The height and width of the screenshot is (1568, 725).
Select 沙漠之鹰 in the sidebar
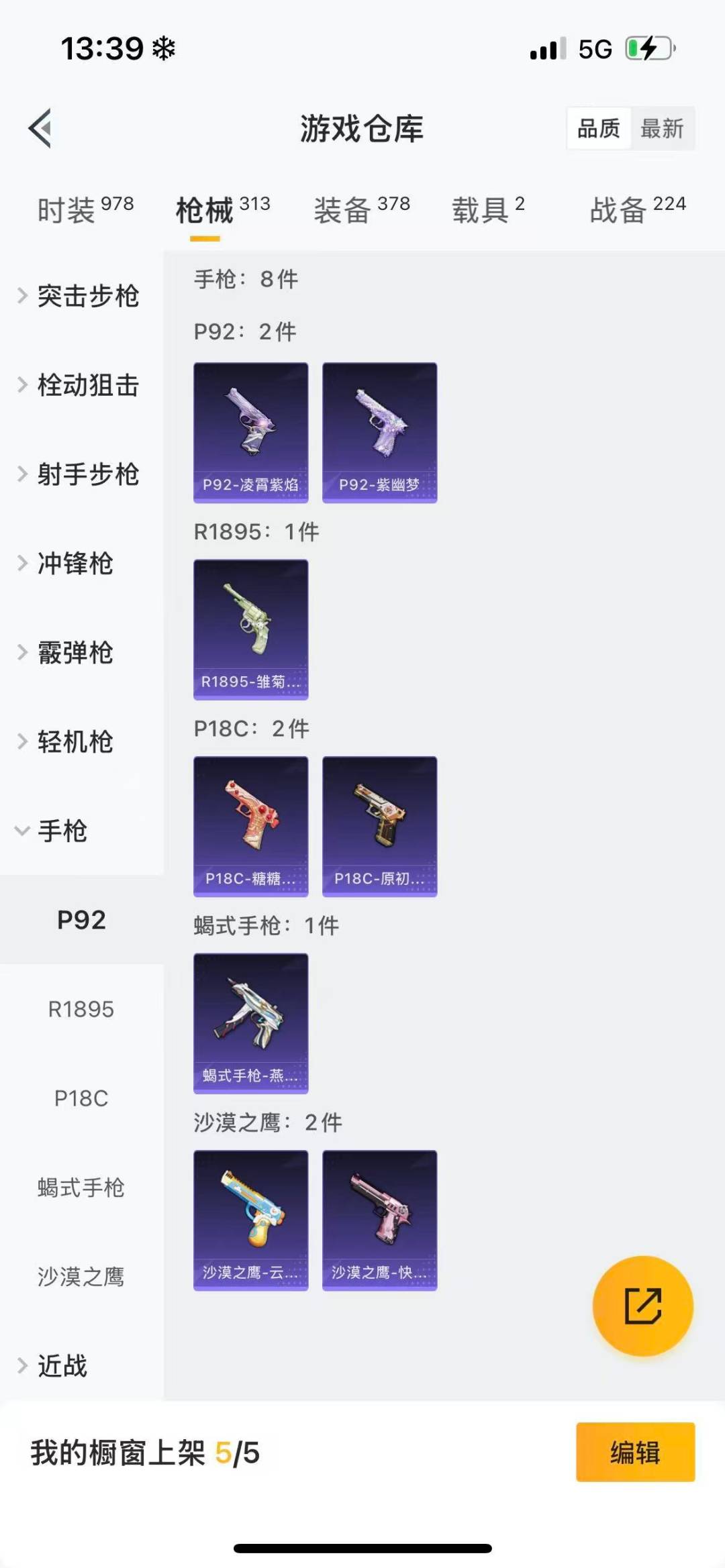coord(81,1277)
